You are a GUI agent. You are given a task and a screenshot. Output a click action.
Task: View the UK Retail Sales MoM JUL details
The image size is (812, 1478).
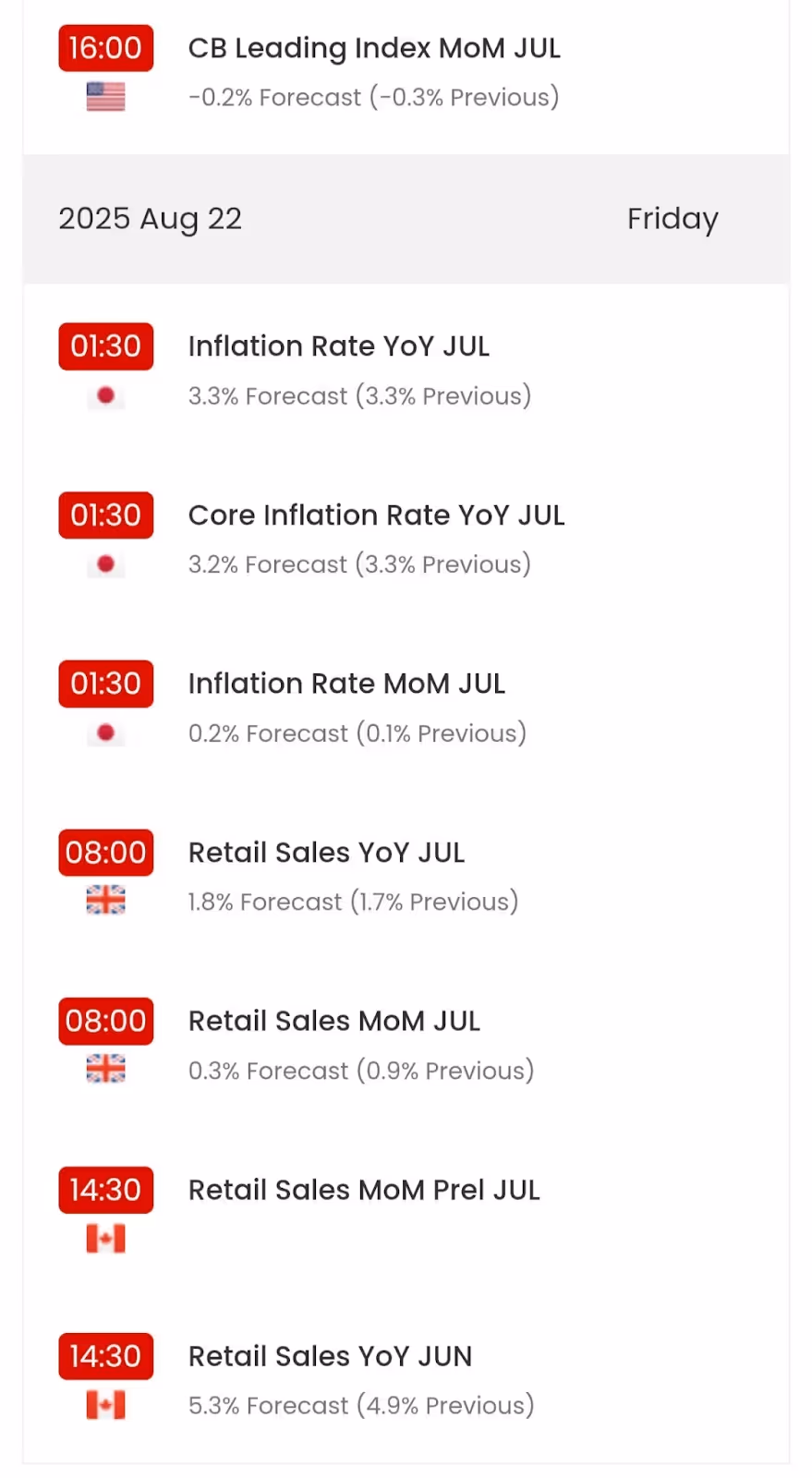pos(333,1022)
